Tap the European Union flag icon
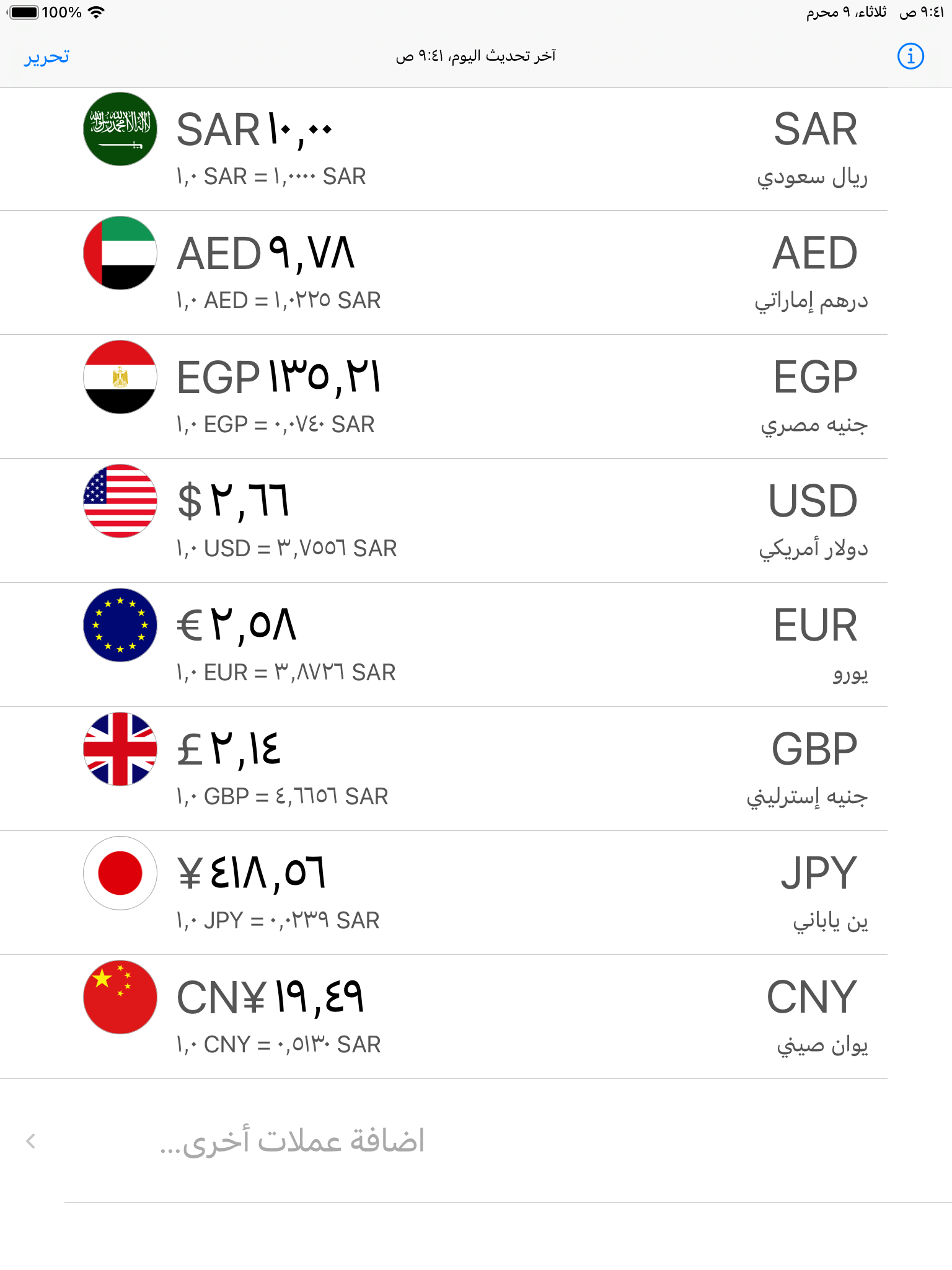Viewport: 952px width, 1270px height. [120, 625]
